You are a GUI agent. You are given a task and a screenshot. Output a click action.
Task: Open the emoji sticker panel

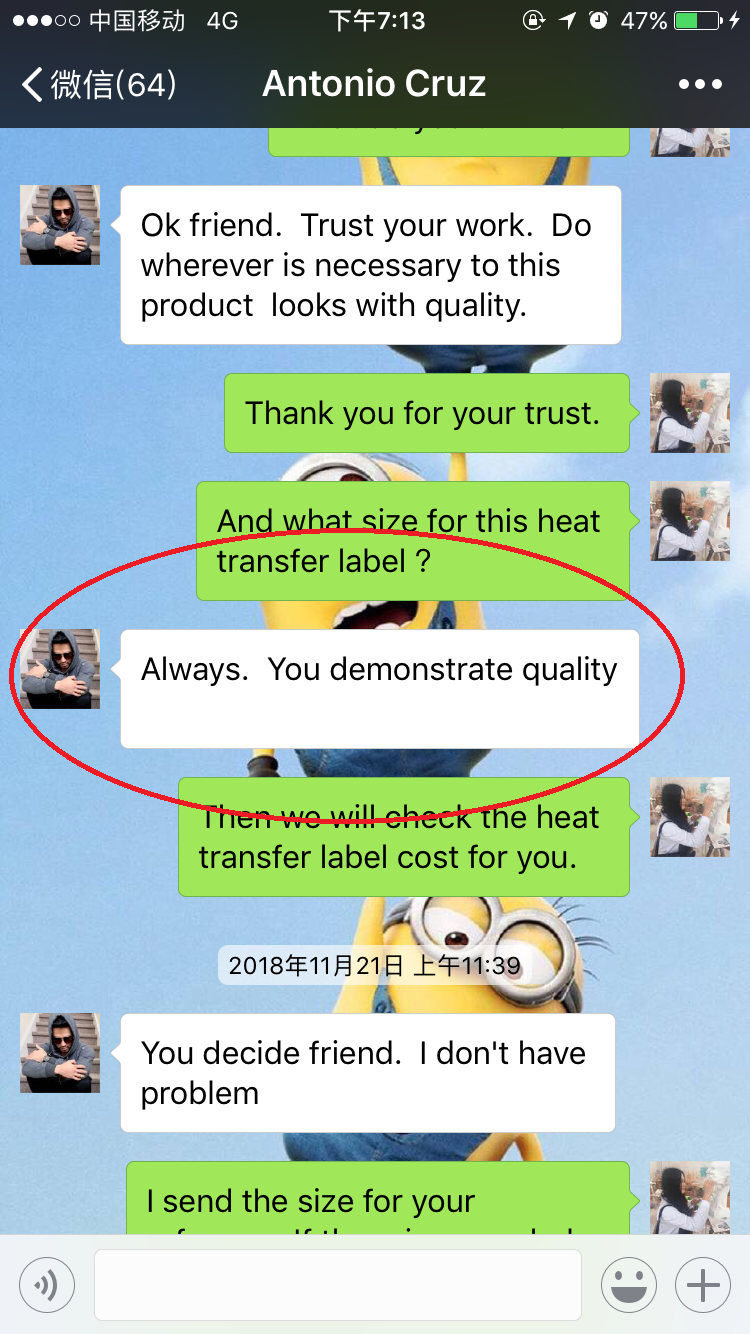tap(629, 1285)
